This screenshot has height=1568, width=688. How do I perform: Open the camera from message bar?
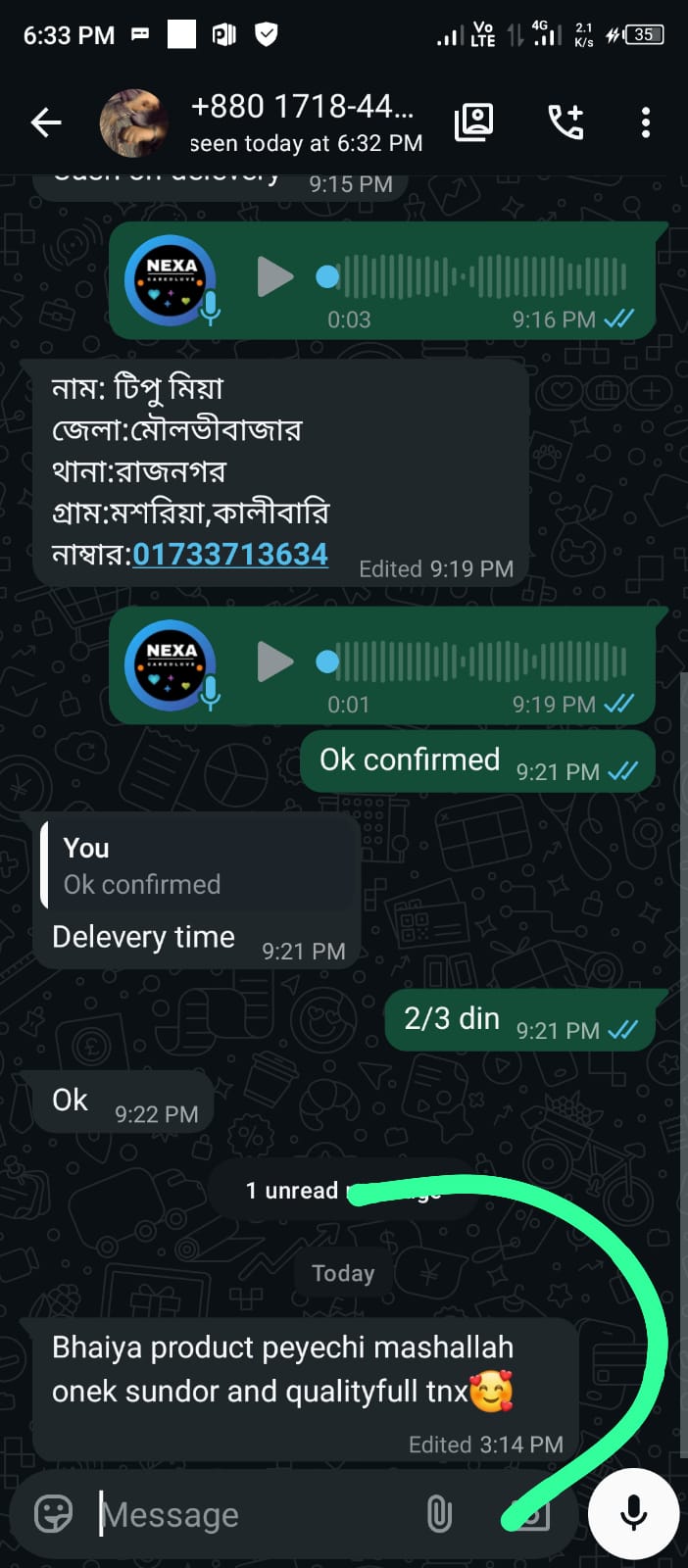pyautogui.click(x=532, y=1515)
